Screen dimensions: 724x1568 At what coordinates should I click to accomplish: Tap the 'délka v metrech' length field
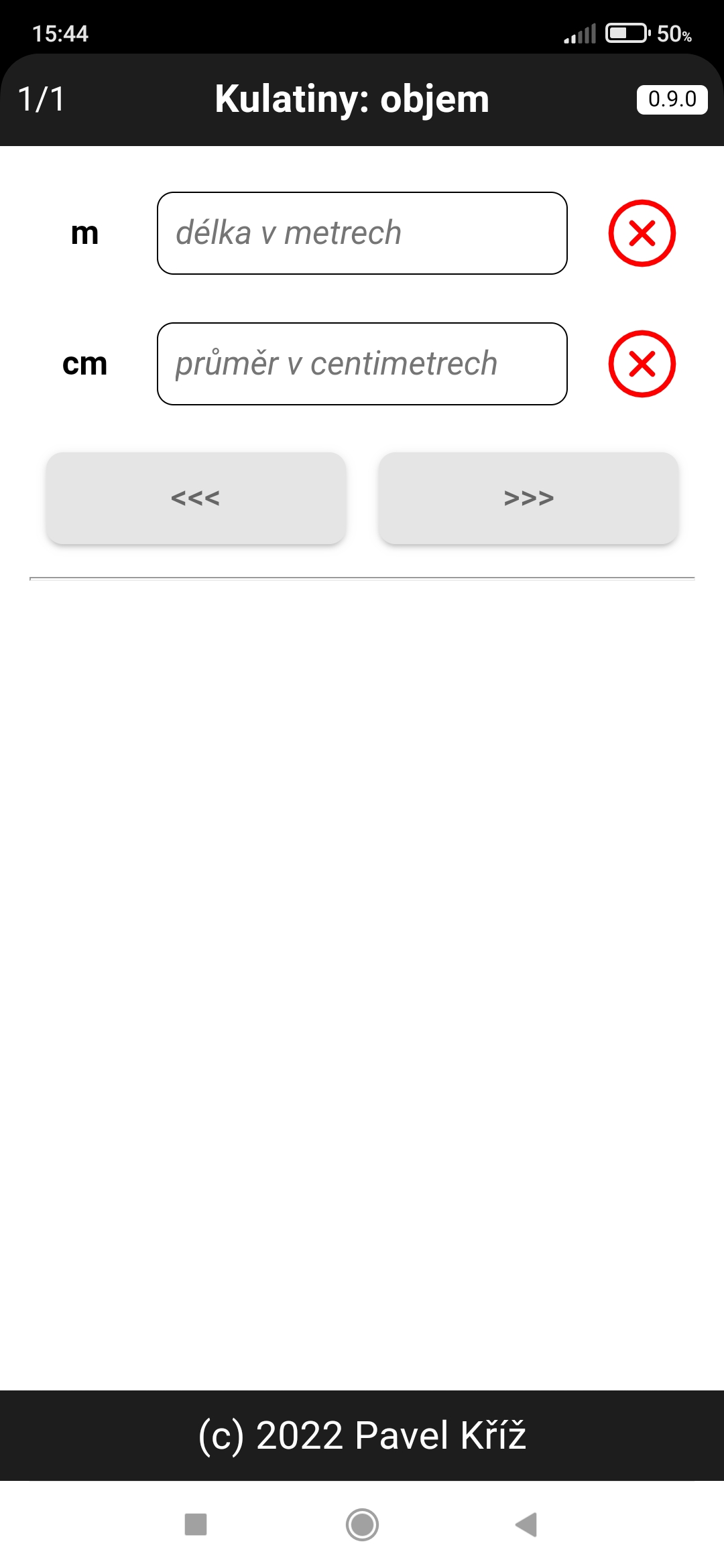pos(362,233)
